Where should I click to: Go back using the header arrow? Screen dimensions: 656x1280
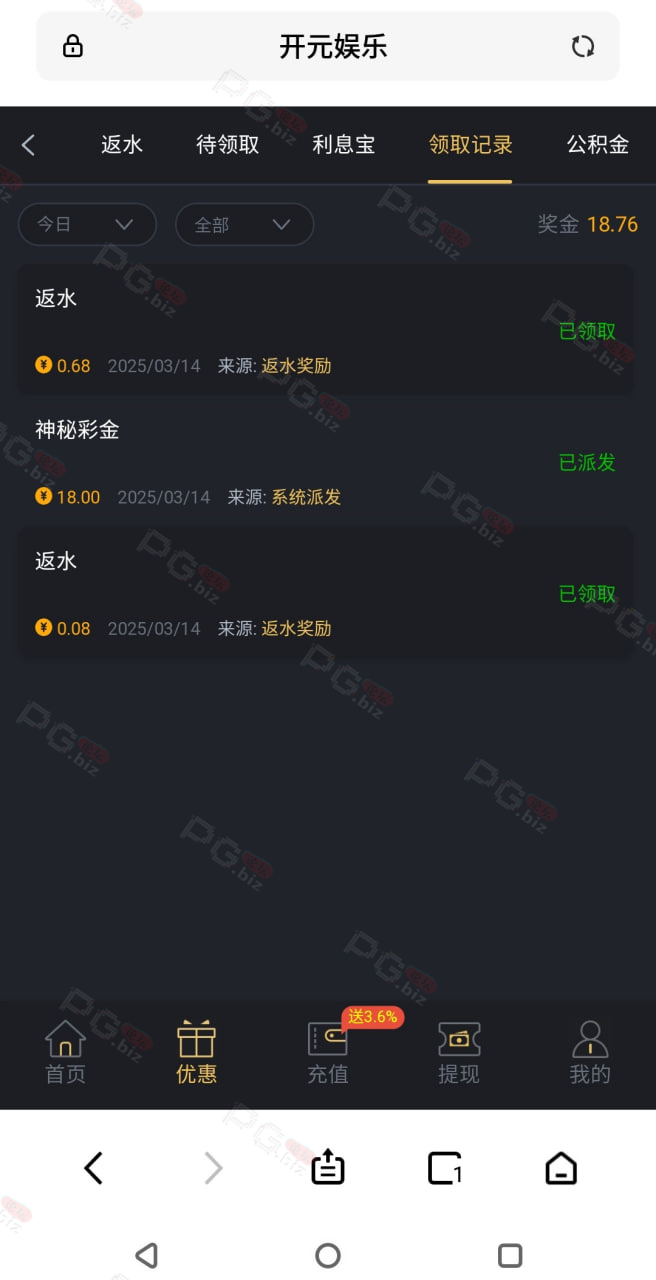(28, 145)
